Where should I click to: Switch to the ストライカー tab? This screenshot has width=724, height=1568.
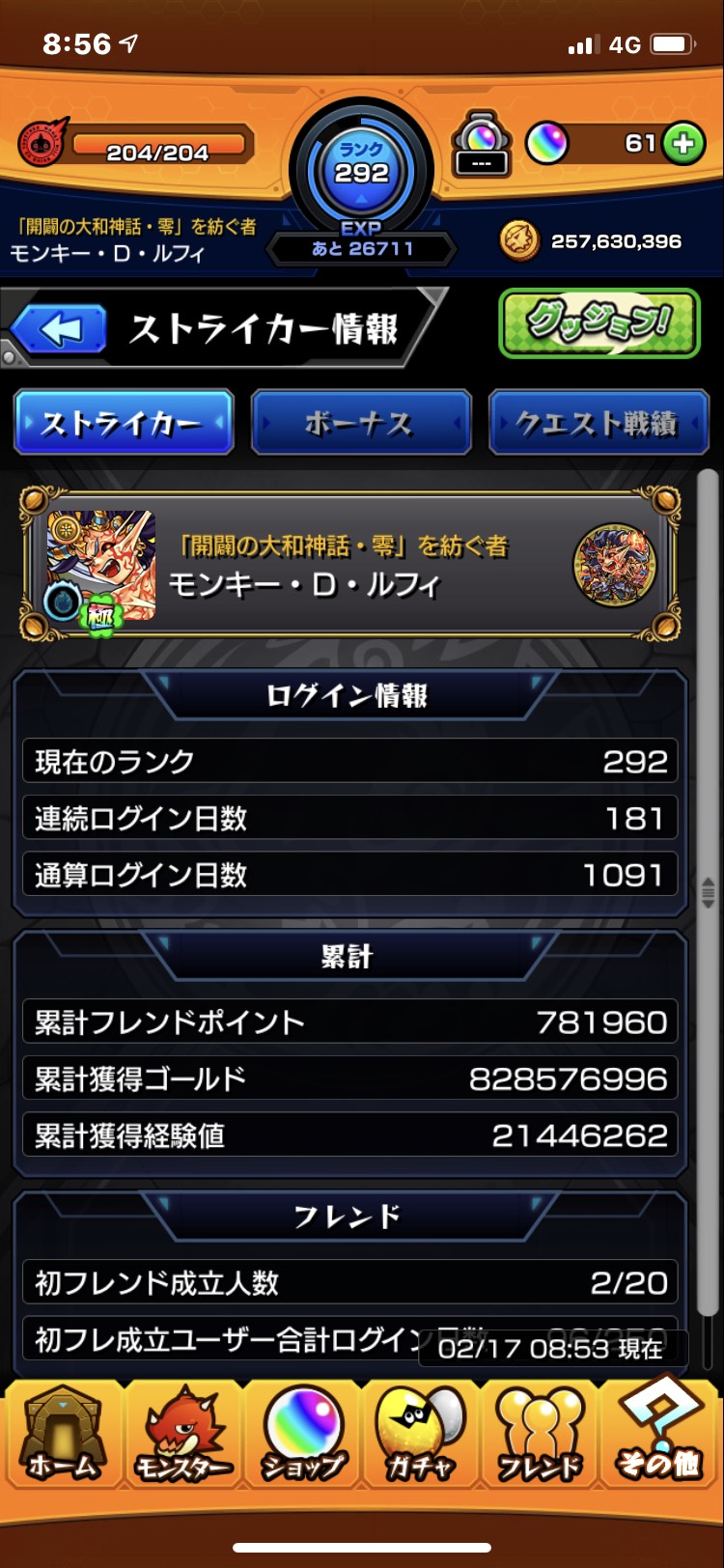click(124, 422)
